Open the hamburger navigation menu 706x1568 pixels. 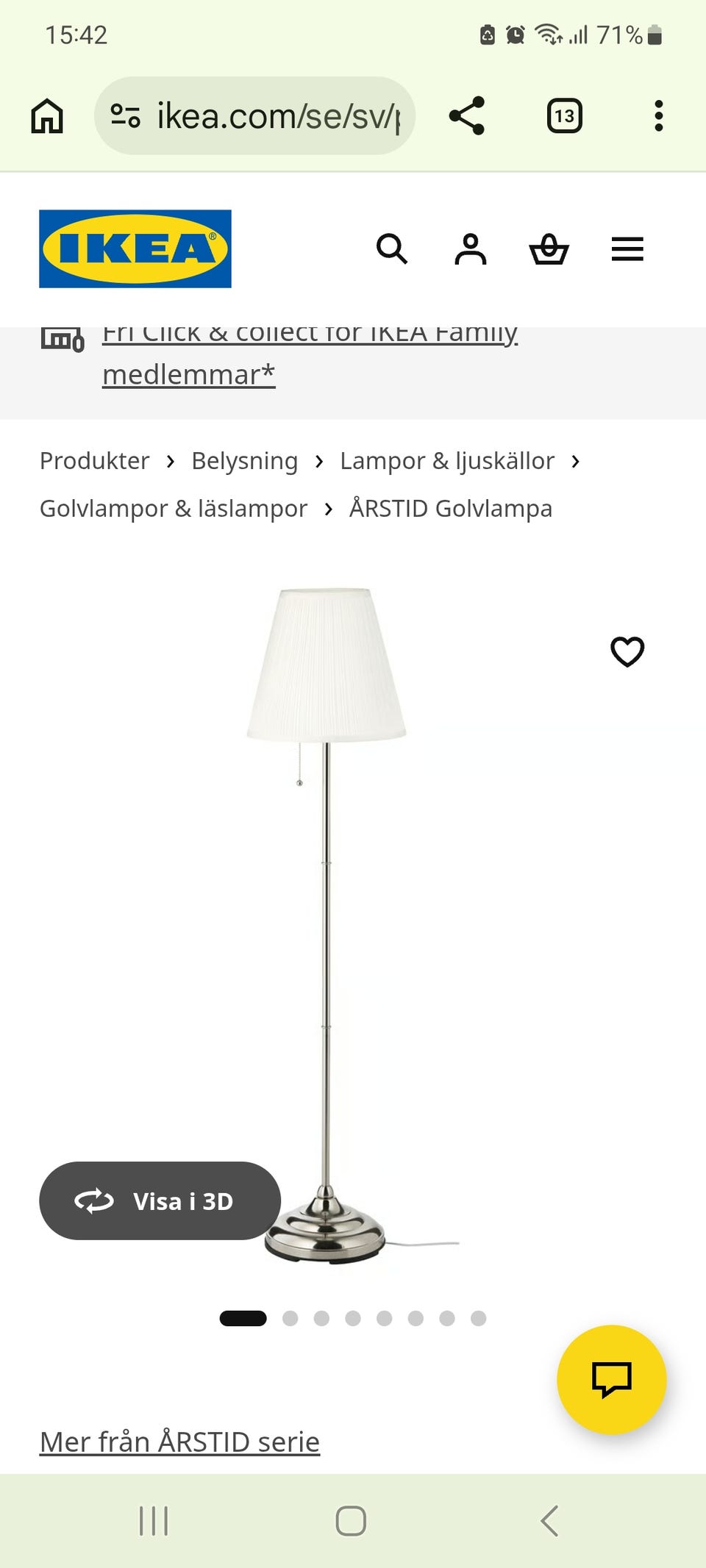(627, 250)
